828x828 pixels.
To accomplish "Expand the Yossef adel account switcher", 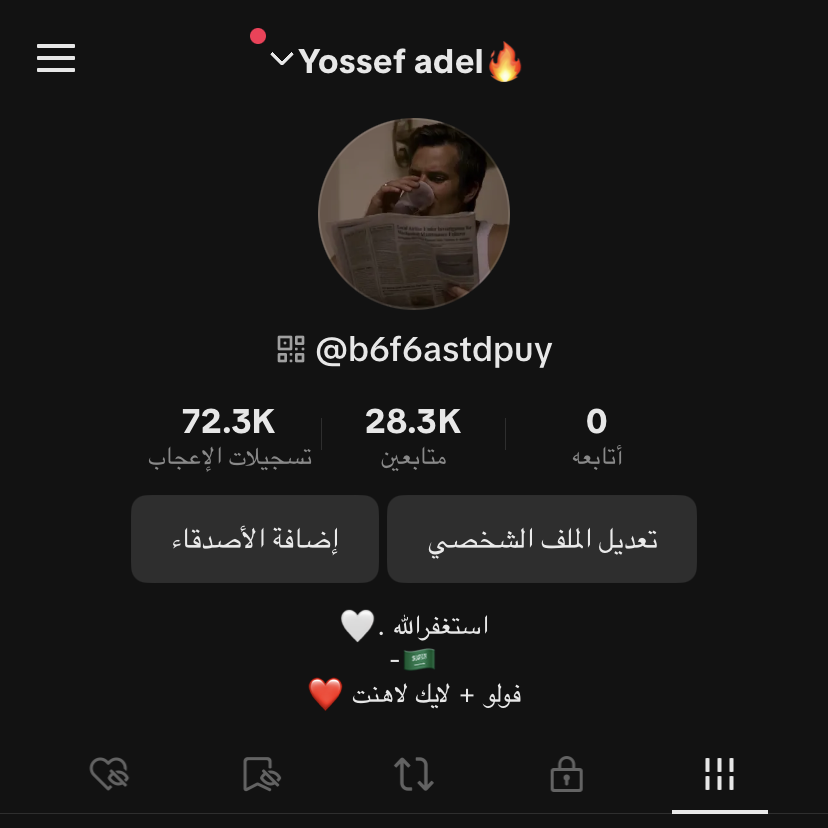I will 395,62.
